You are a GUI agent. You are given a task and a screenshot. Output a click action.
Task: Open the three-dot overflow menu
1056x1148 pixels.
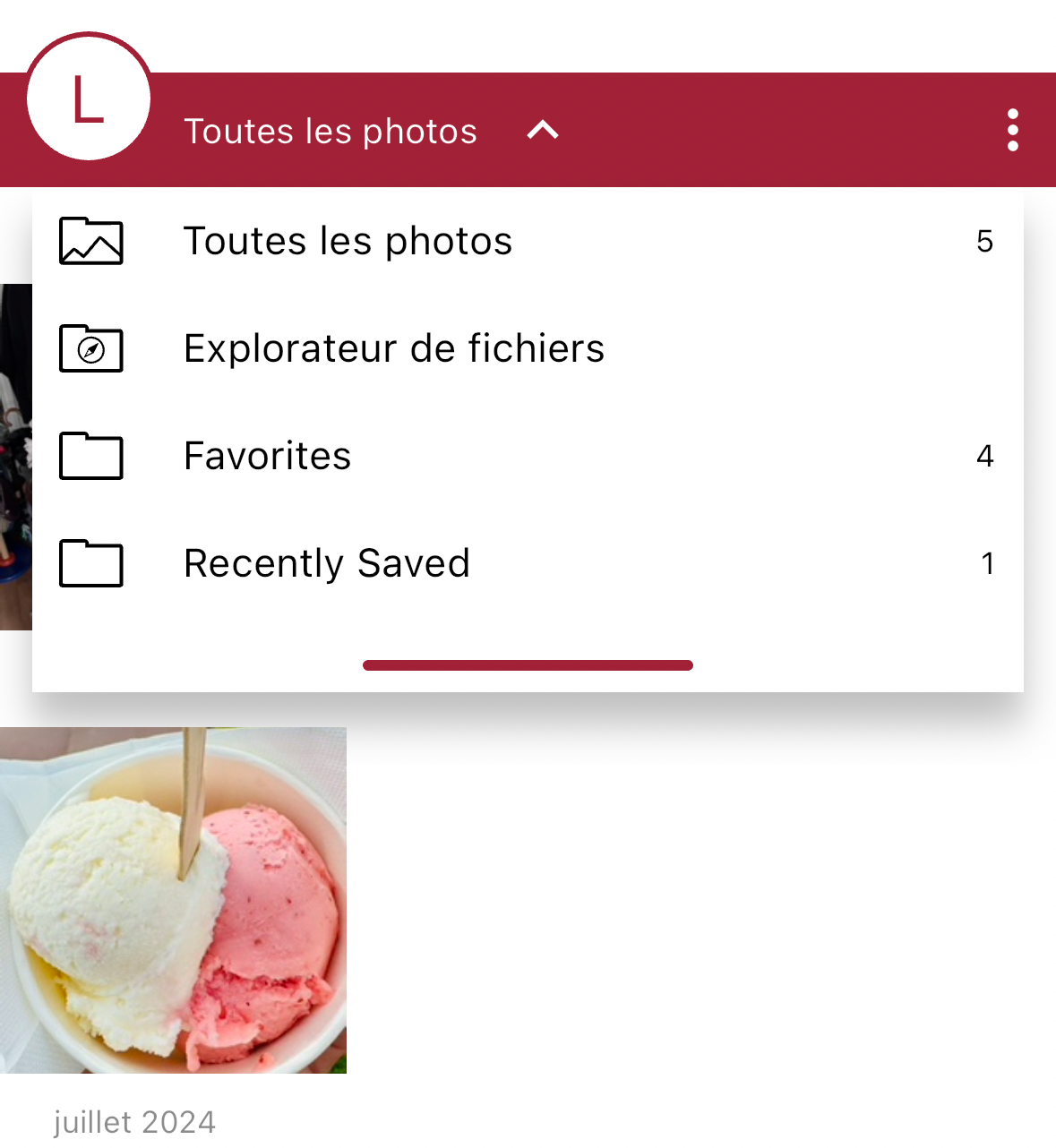(1012, 129)
